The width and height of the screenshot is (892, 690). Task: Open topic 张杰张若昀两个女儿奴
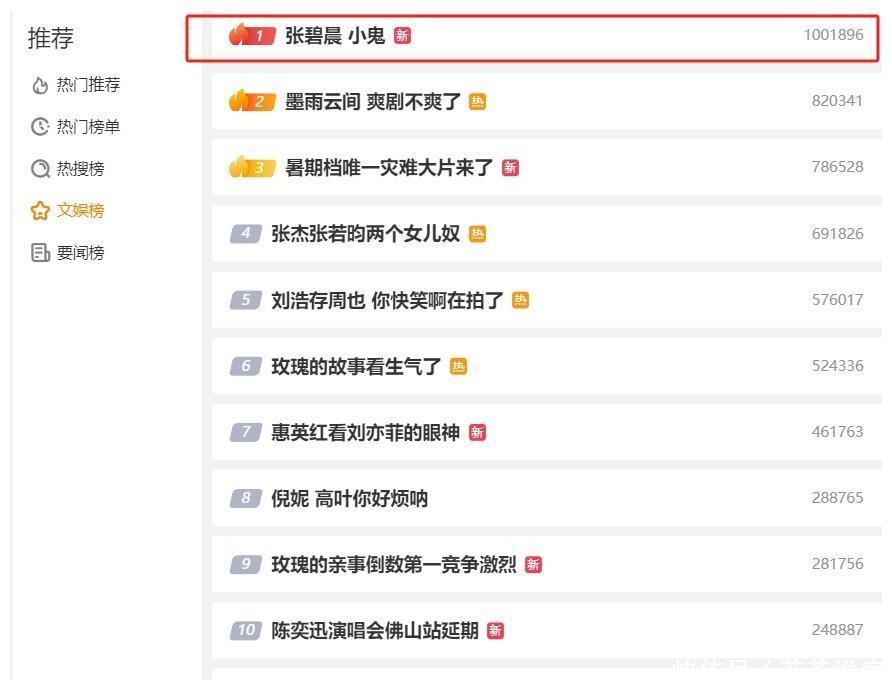pos(365,234)
